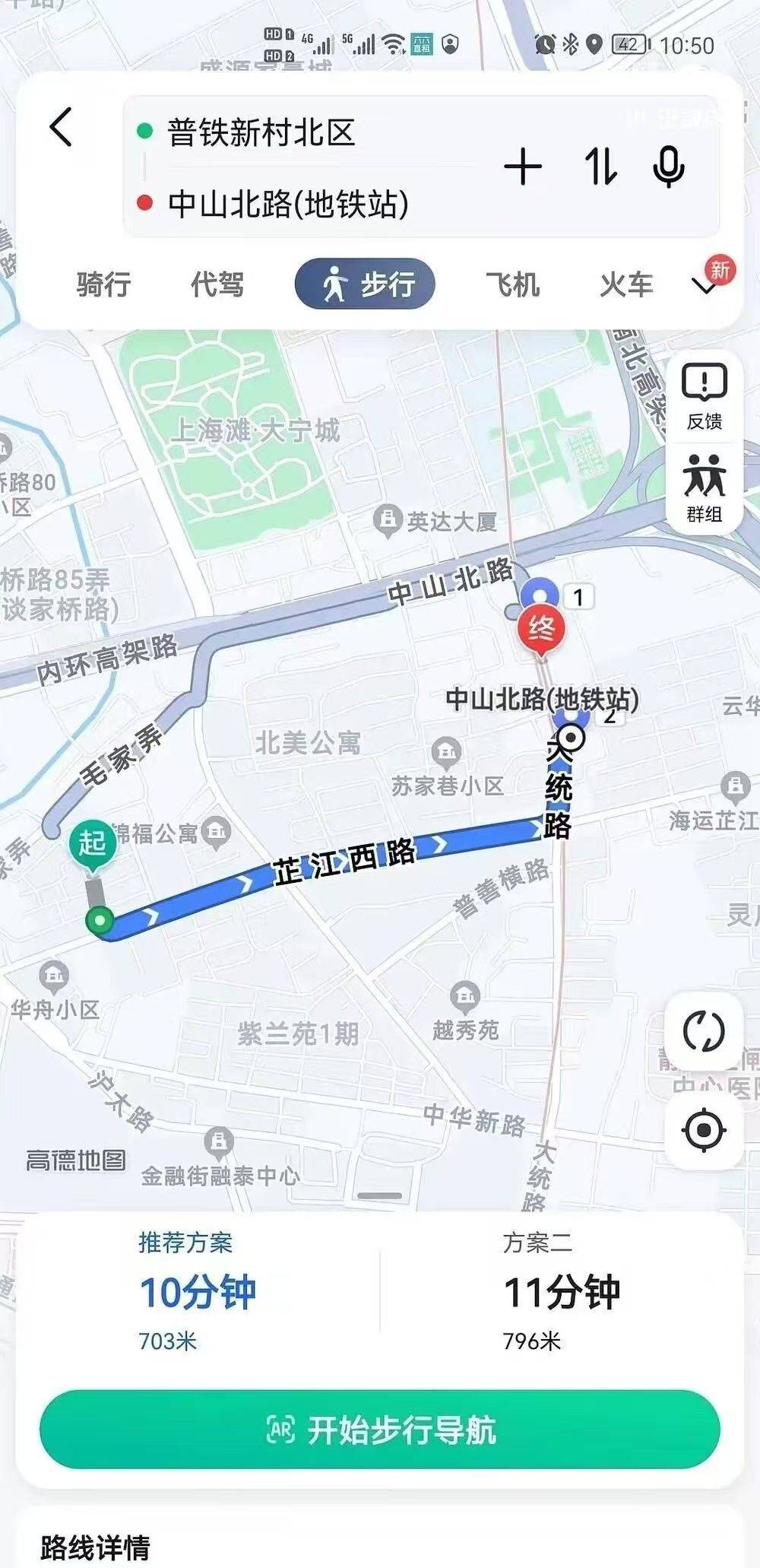The height and width of the screenshot is (1568, 760).
Task: Select the 推荐方案 10分钟 route
Action: tap(198, 1292)
